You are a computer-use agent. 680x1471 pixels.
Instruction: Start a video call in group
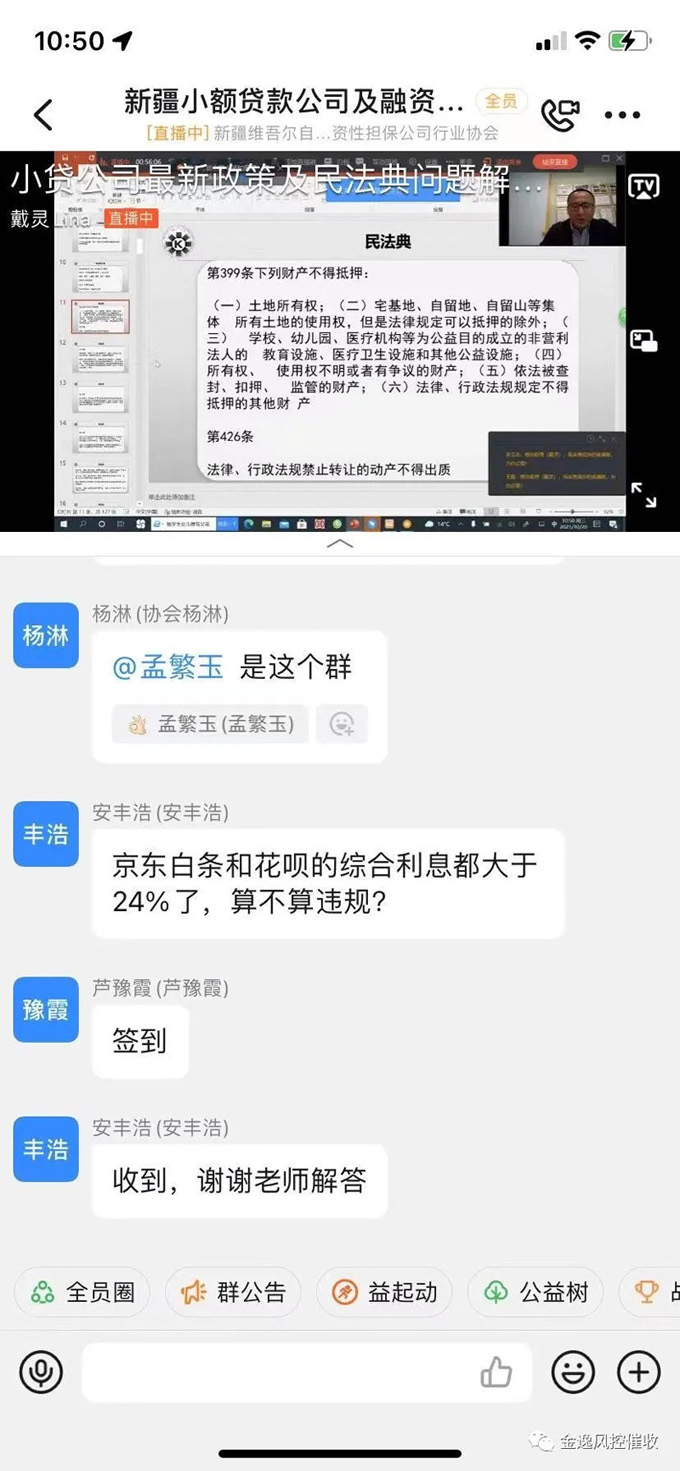pyautogui.click(x=559, y=115)
